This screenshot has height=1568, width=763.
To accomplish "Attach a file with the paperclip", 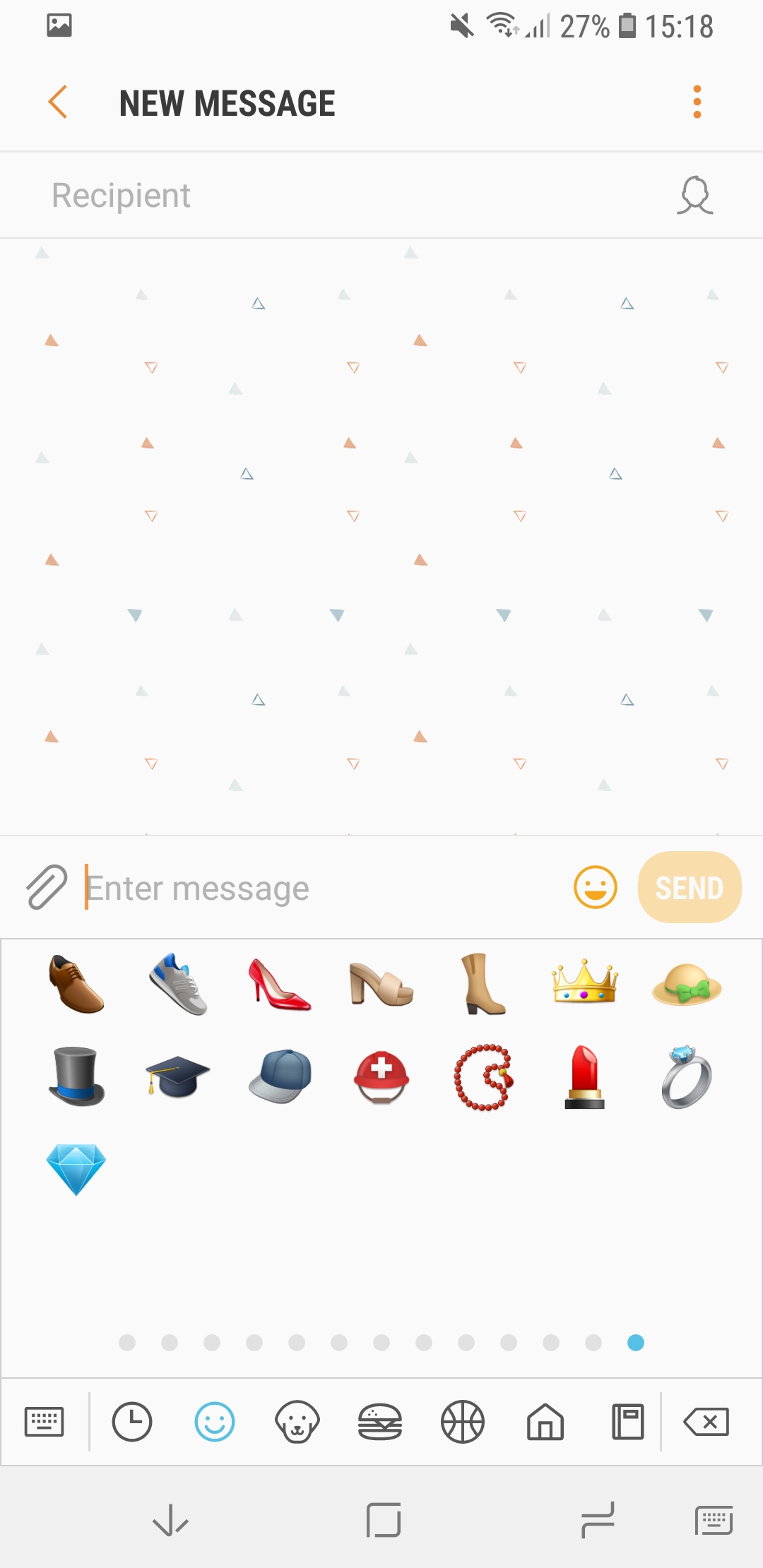I will click(x=47, y=887).
